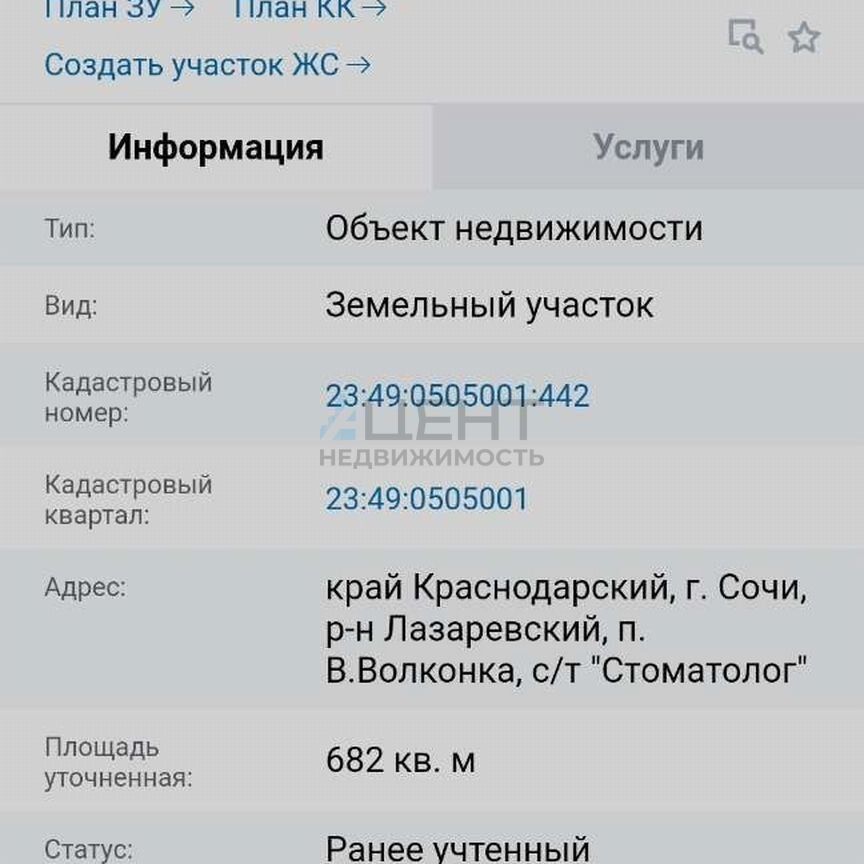
Task: Open the План КК link
Action: pos(309,8)
